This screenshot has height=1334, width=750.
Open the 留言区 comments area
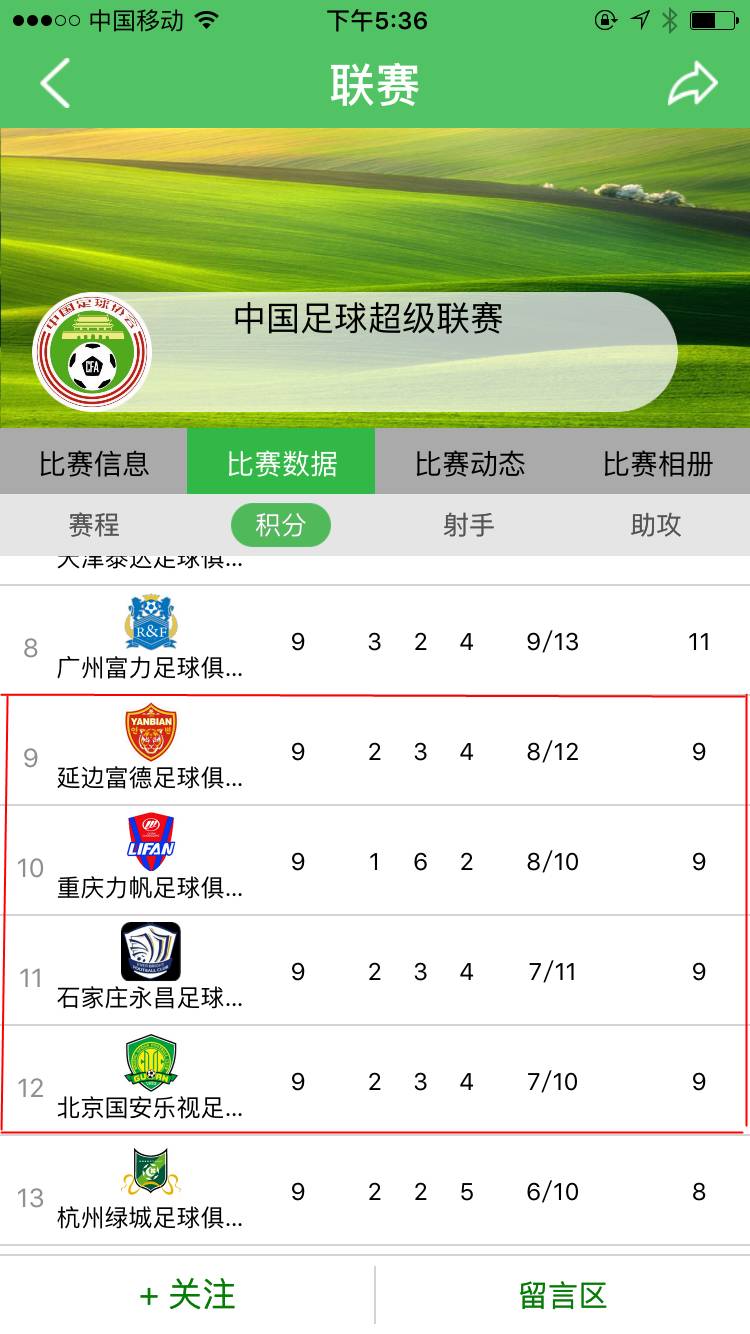562,1293
